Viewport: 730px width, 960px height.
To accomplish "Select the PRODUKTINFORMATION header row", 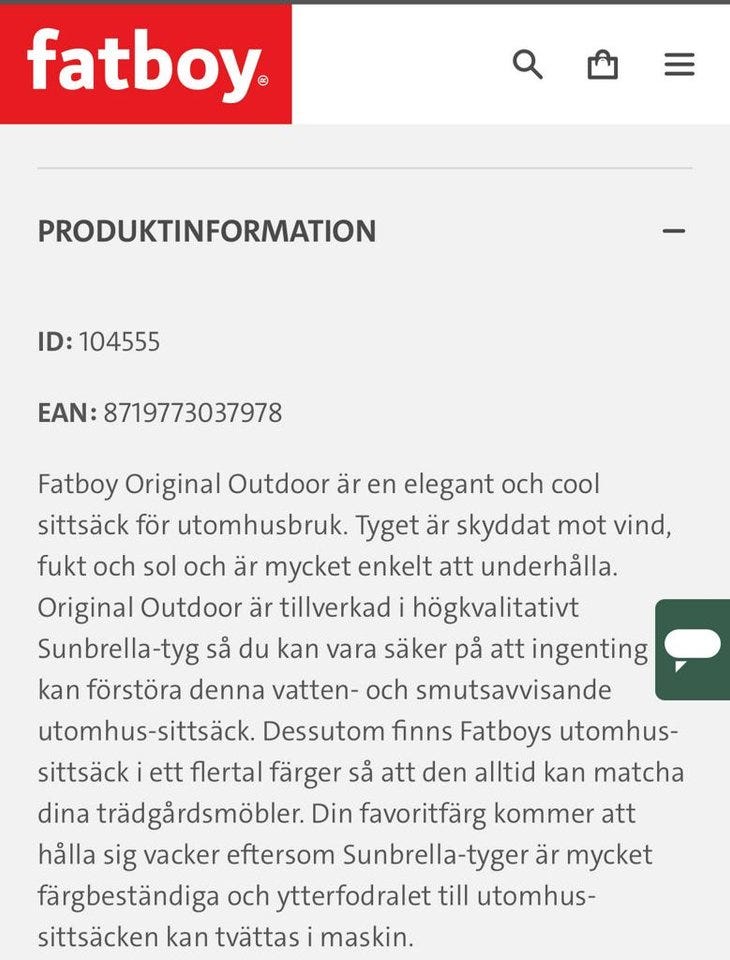I will [205, 231].
